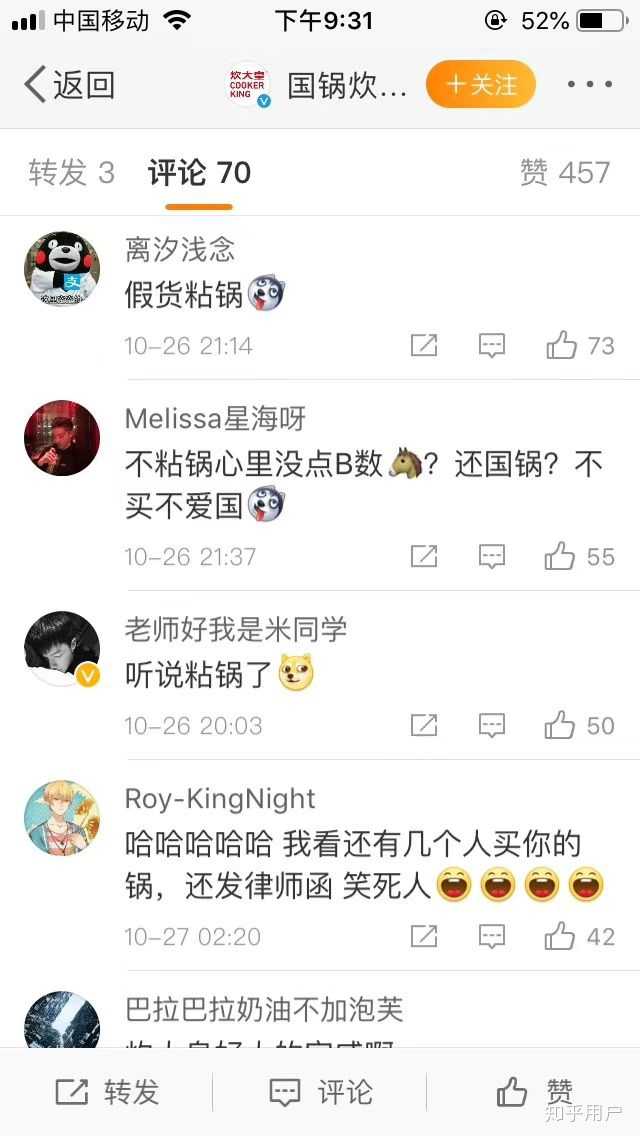This screenshot has width=640, height=1136.
Task: Repost 老师好我是米同学's comment
Action: (424, 726)
